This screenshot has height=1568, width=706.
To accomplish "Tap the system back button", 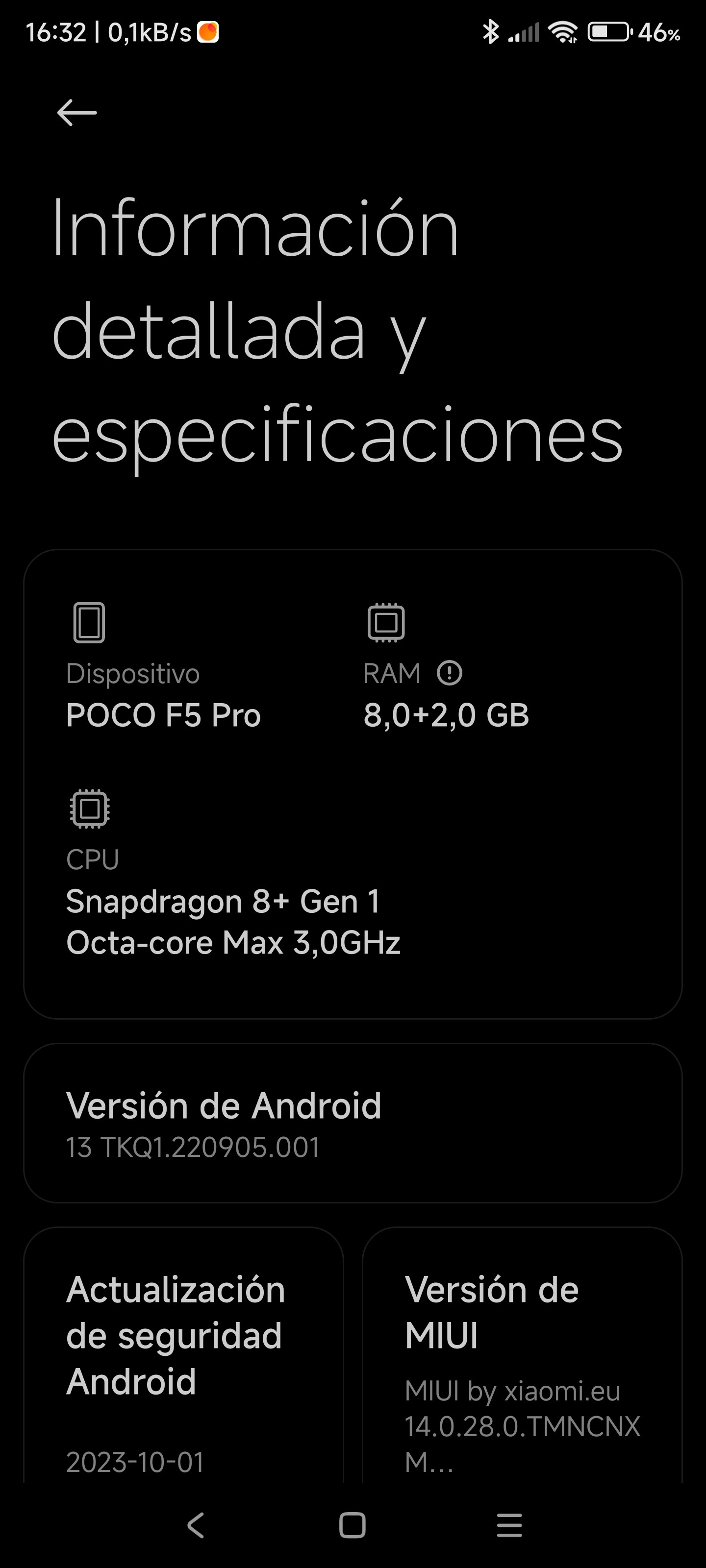I will coord(196,1525).
